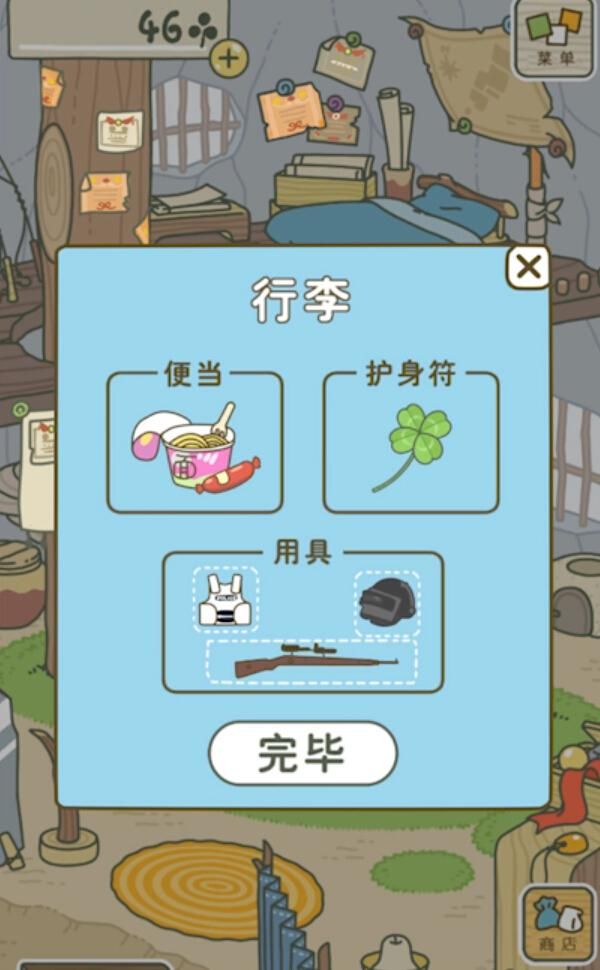Viewport: 600px width, 970px height.
Task: Add more clovers with plus button
Action: pyautogui.click(x=230, y=58)
